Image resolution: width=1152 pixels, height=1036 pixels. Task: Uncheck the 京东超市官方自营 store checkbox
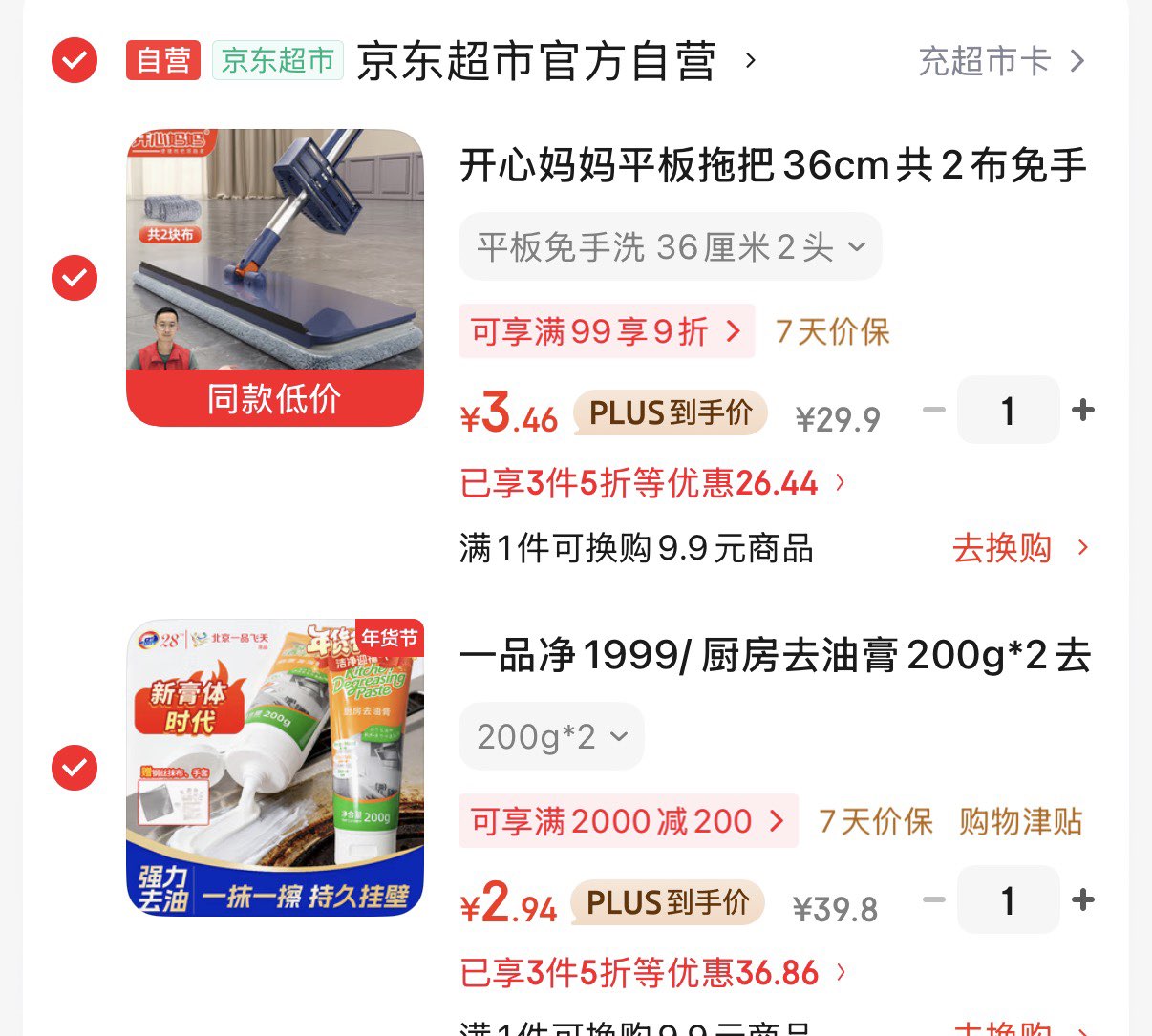(75, 61)
